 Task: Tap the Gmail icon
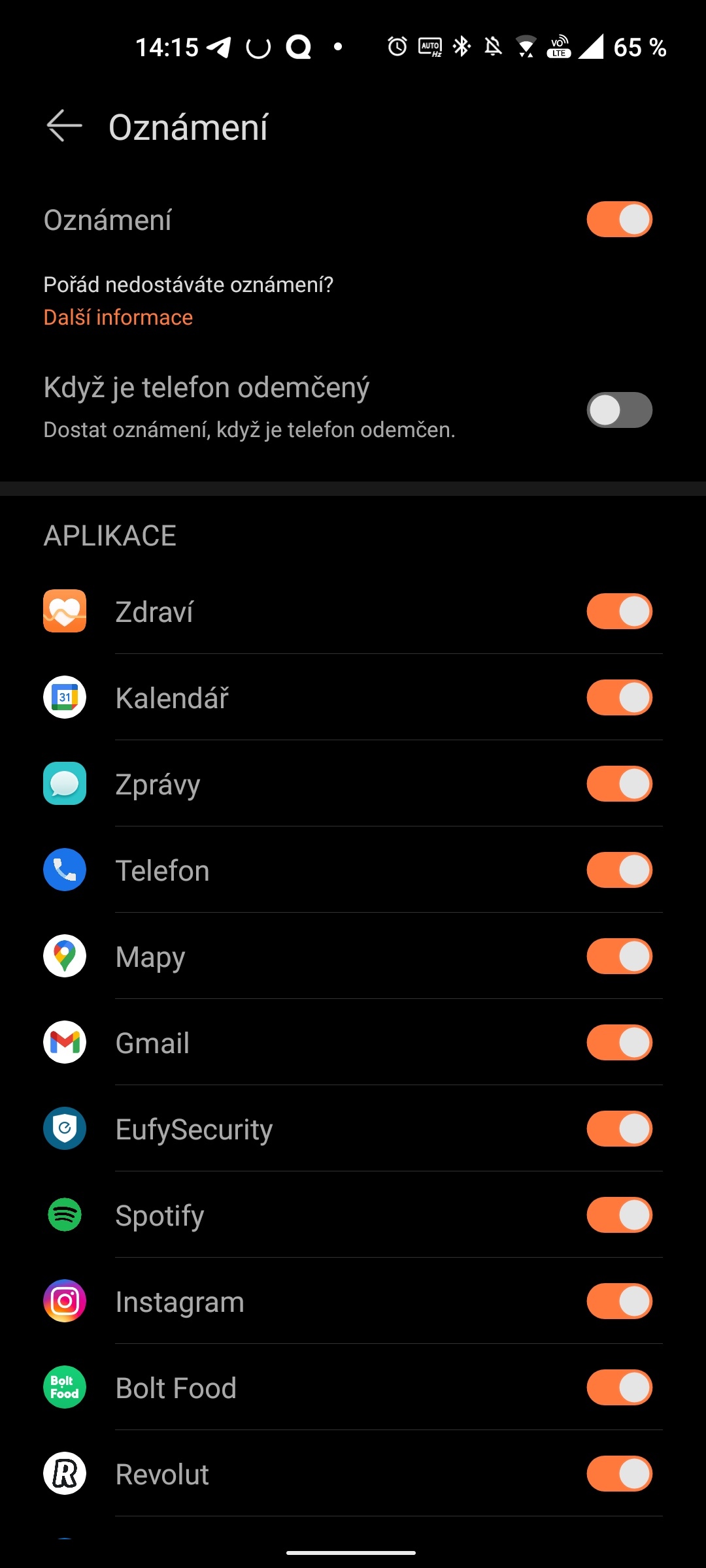[63, 1042]
